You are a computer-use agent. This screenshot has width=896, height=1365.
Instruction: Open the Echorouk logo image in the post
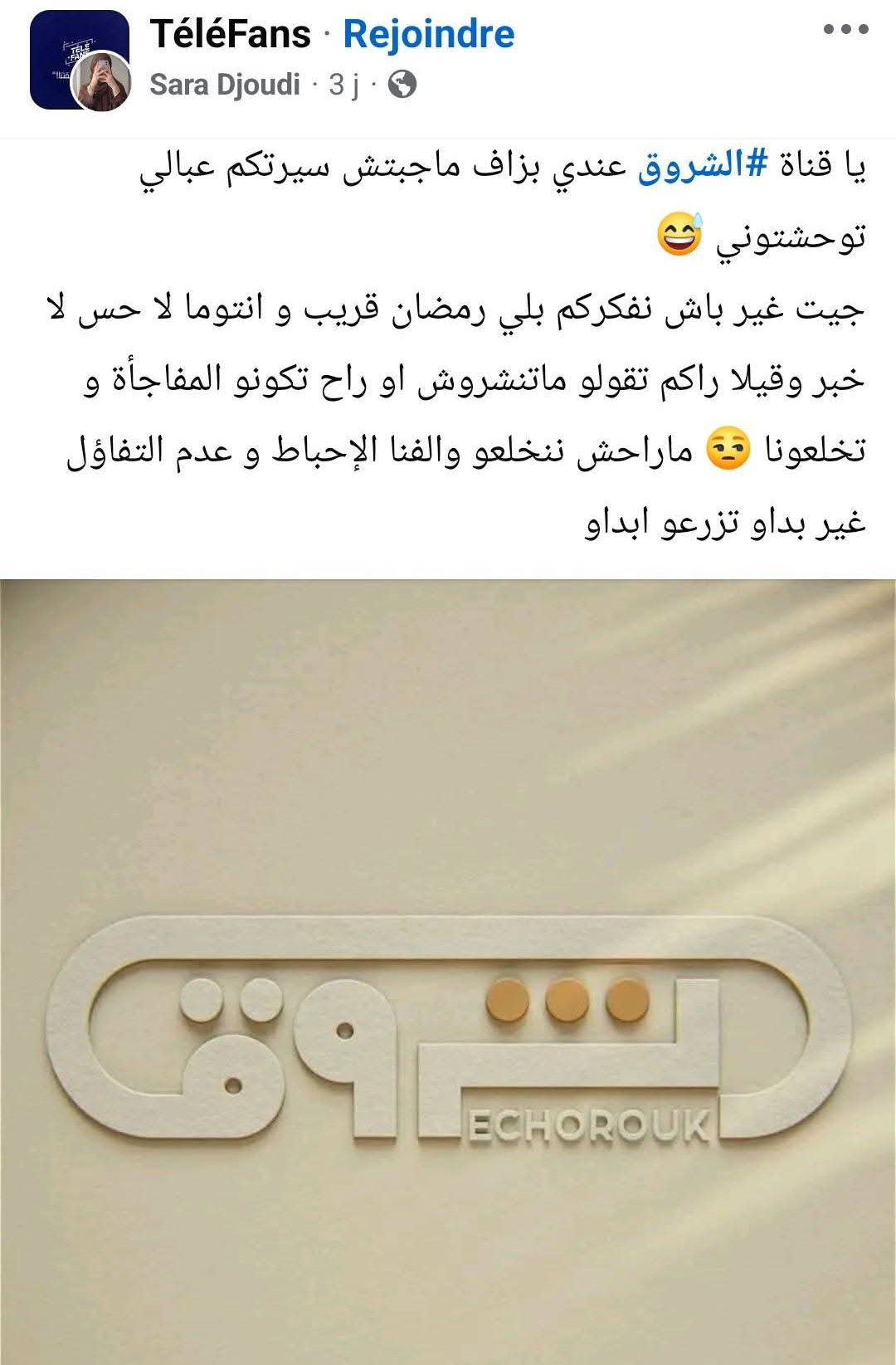click(x=448, y=971)
